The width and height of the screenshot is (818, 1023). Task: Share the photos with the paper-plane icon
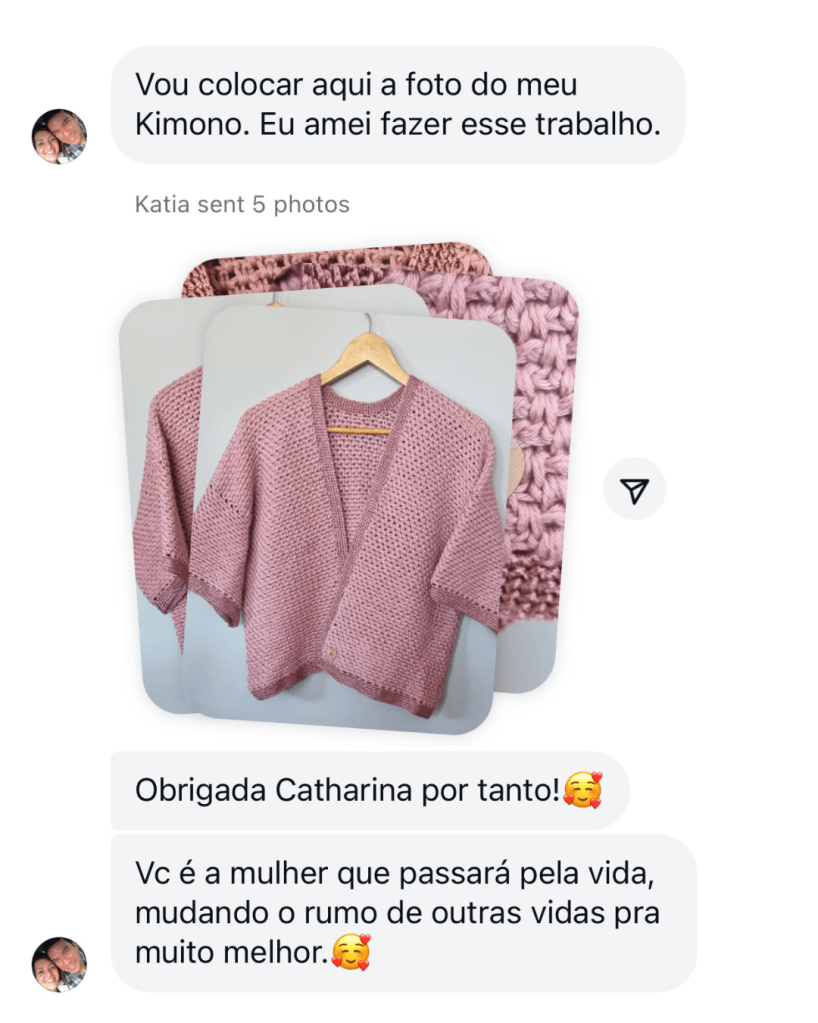pyautogui.click(x=634, y=489)
